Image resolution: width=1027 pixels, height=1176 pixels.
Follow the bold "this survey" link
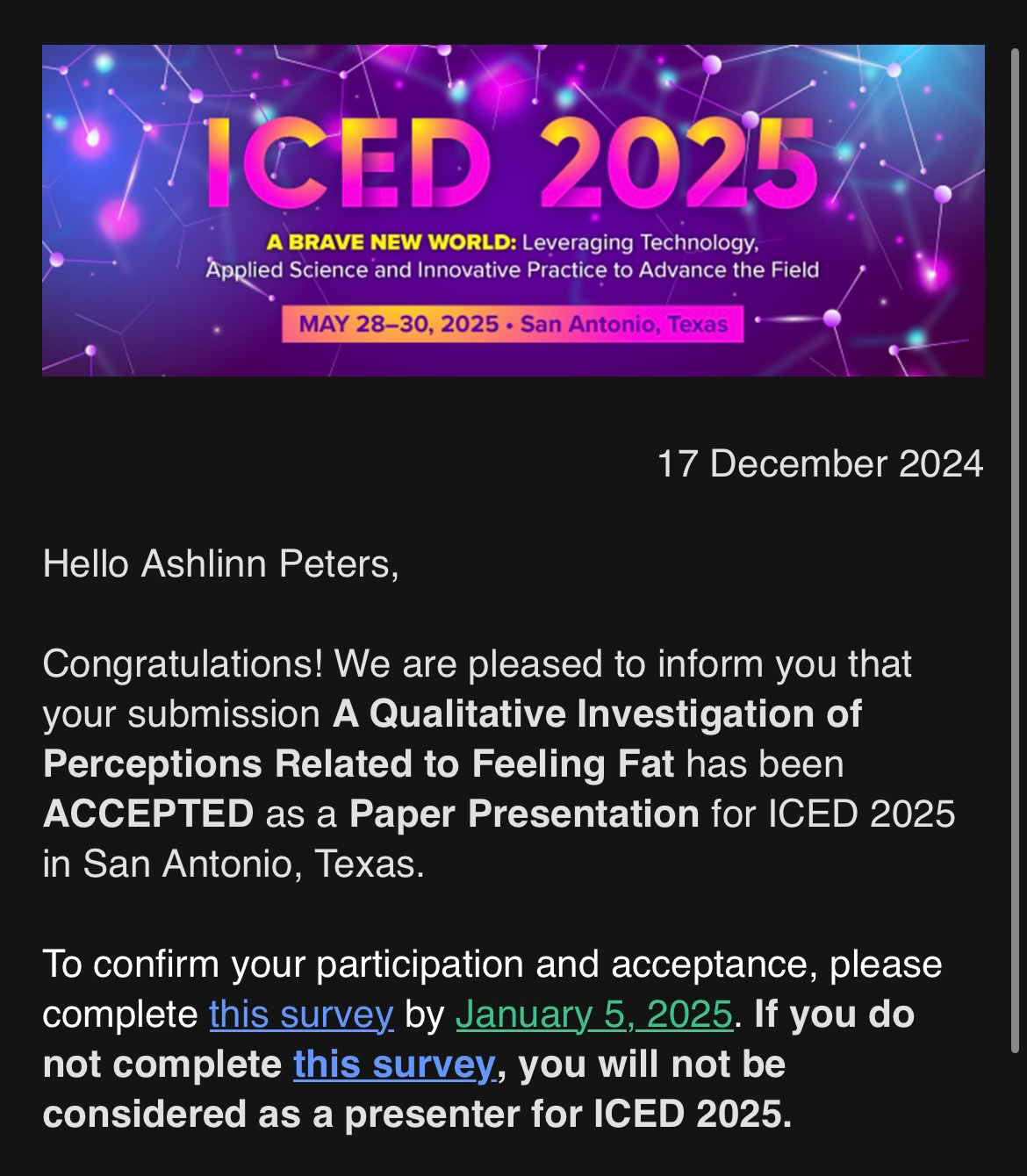click(395, 1065)
